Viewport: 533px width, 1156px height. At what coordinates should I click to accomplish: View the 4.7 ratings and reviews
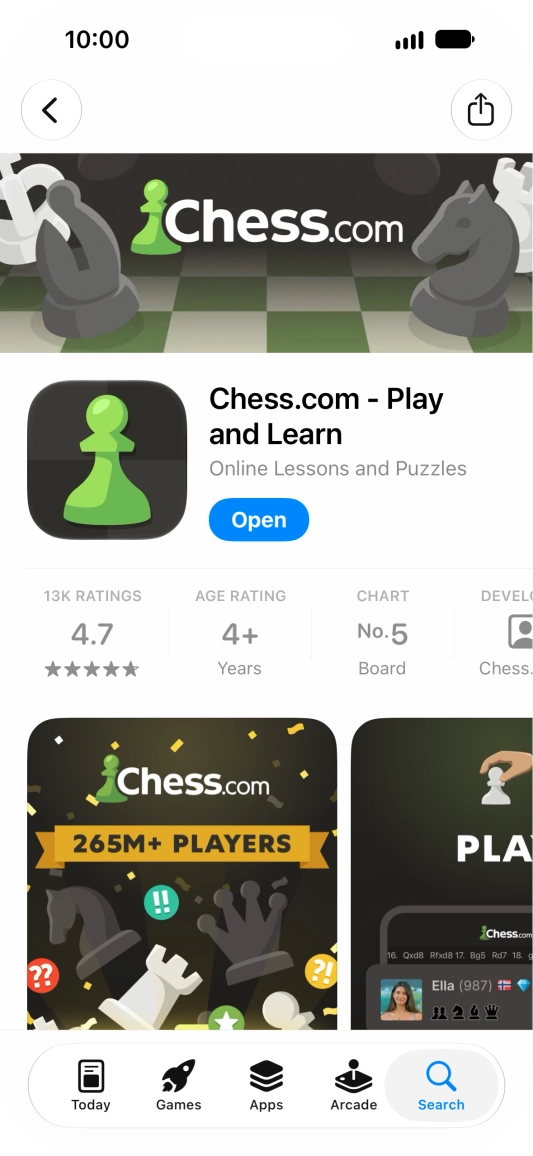(92, 633)
